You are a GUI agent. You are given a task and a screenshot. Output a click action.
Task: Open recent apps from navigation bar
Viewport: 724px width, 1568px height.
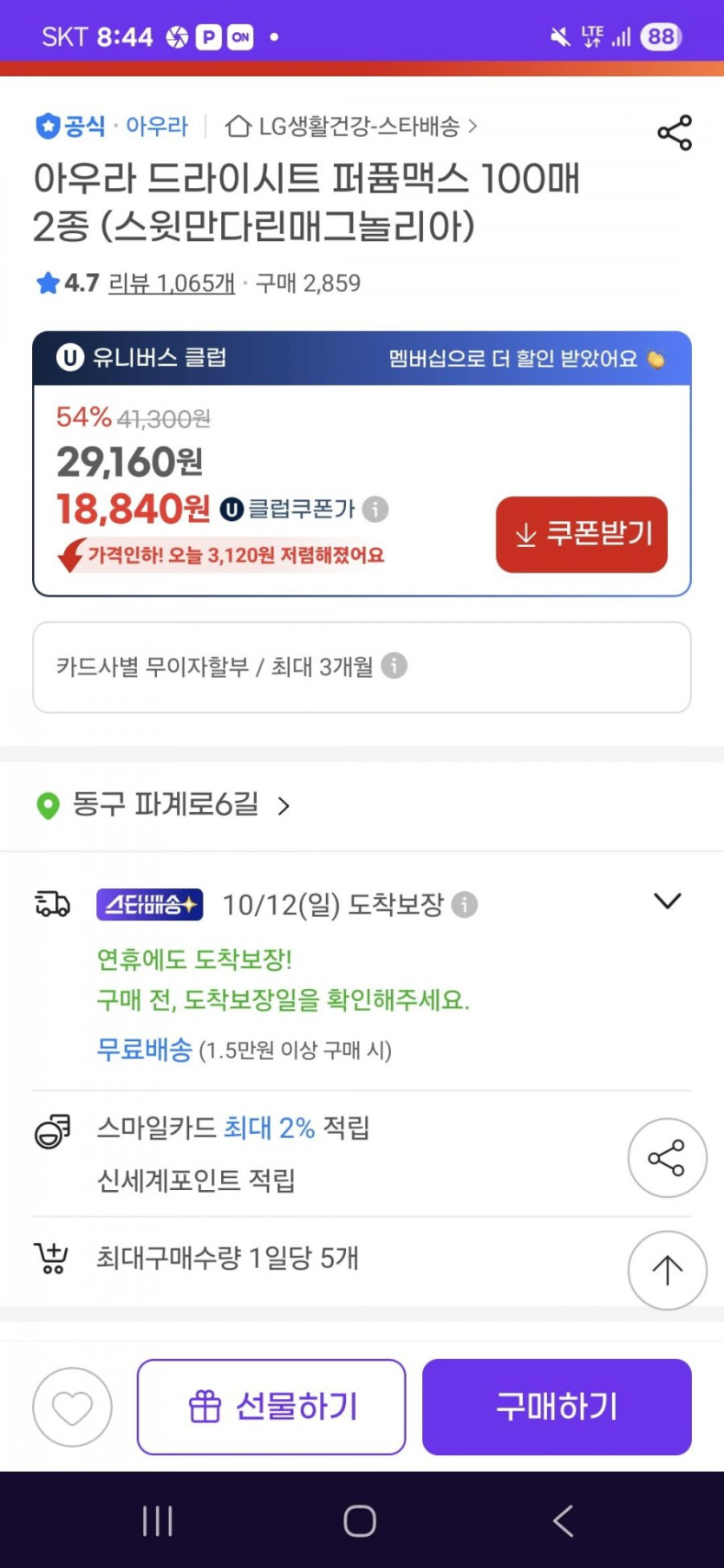tap(157, 1520)
